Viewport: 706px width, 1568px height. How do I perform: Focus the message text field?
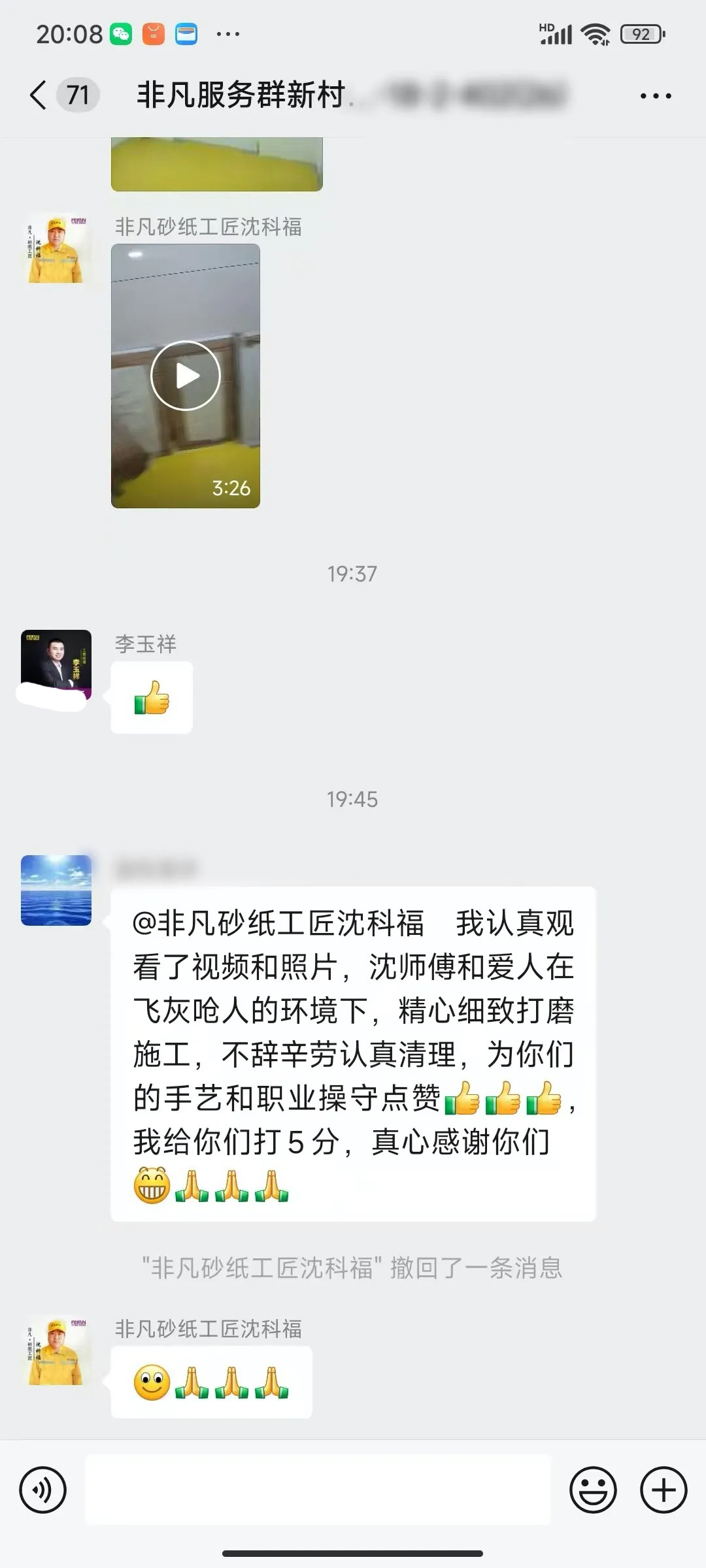click(318, 1490)
